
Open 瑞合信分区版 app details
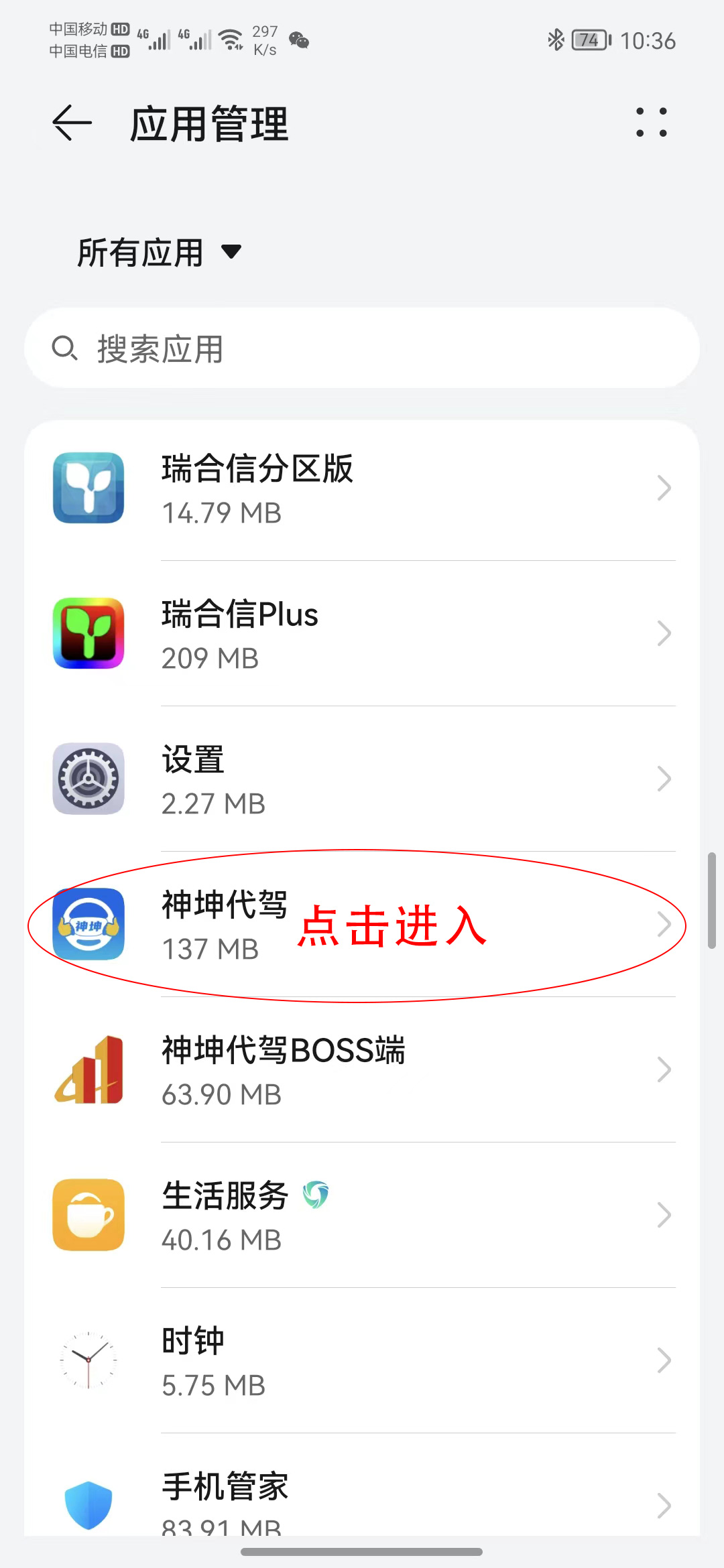point(362,488)
